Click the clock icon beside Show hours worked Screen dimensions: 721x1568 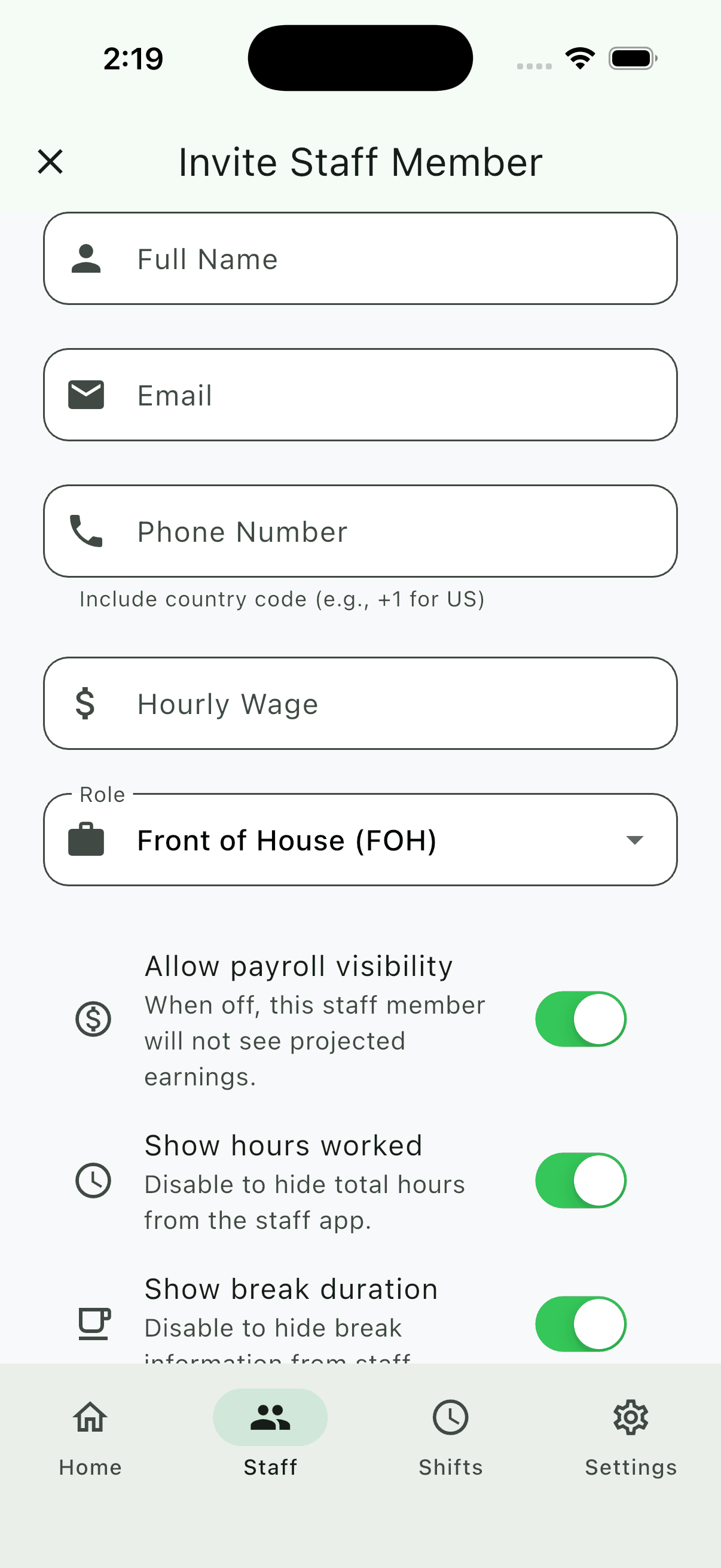[94, 1180]
